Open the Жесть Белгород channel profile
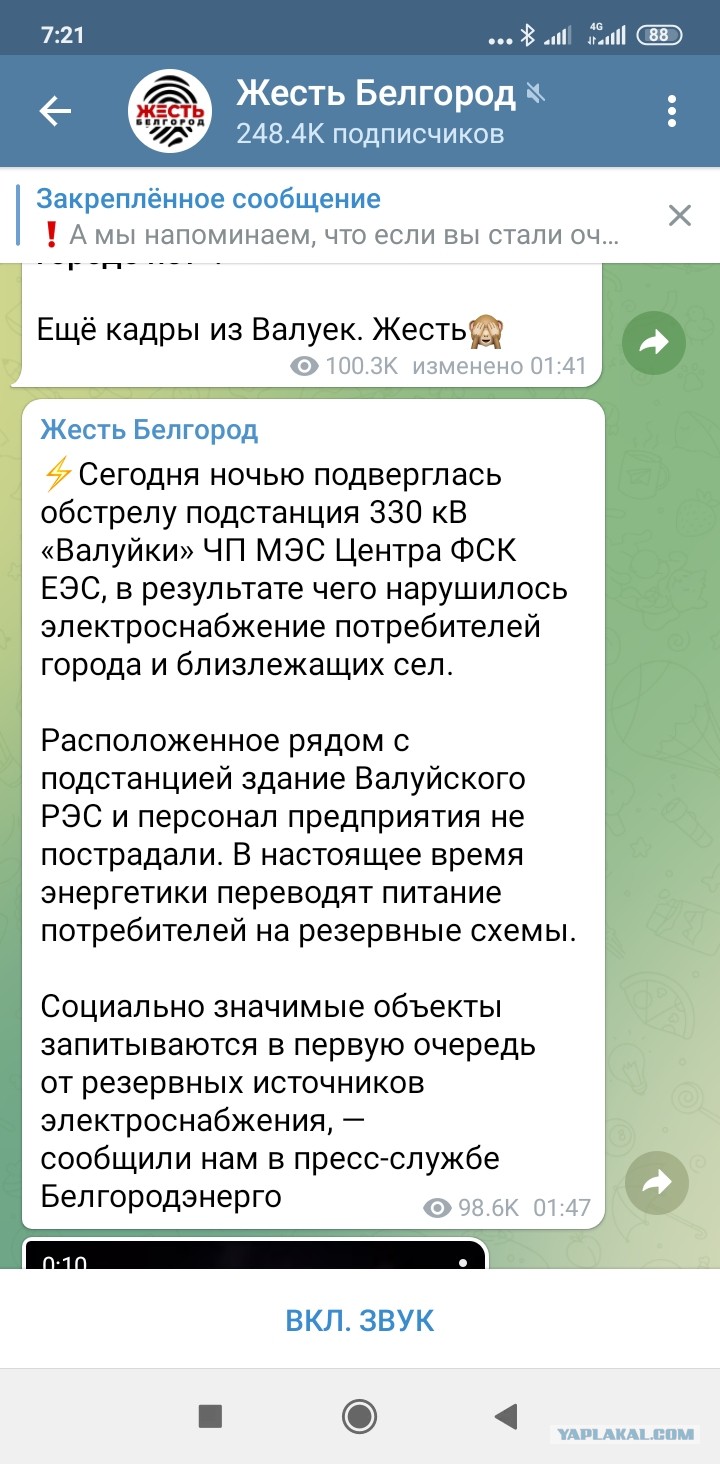 click(375, 111)
